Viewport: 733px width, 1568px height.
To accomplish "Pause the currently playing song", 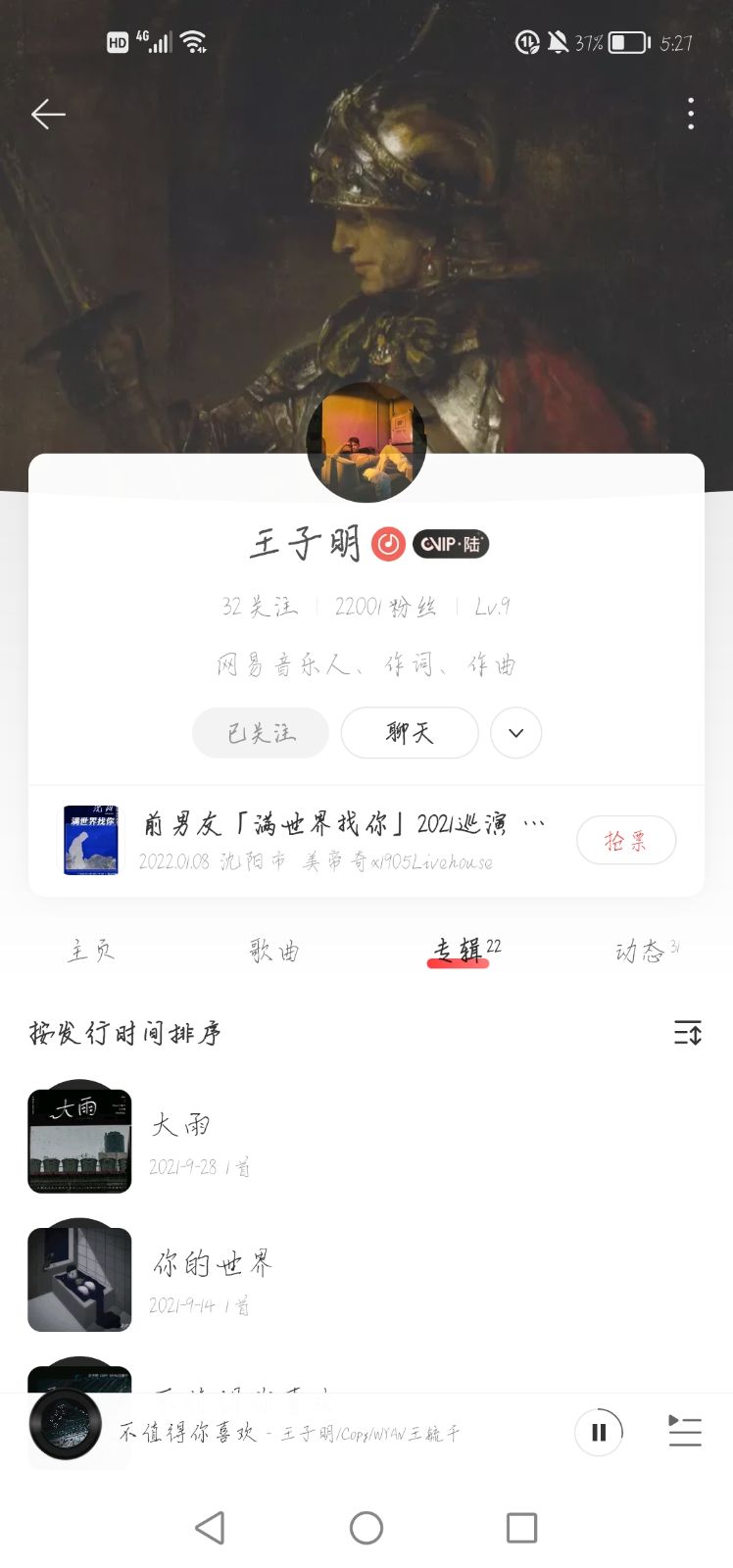I will (x=599, y=1433).
